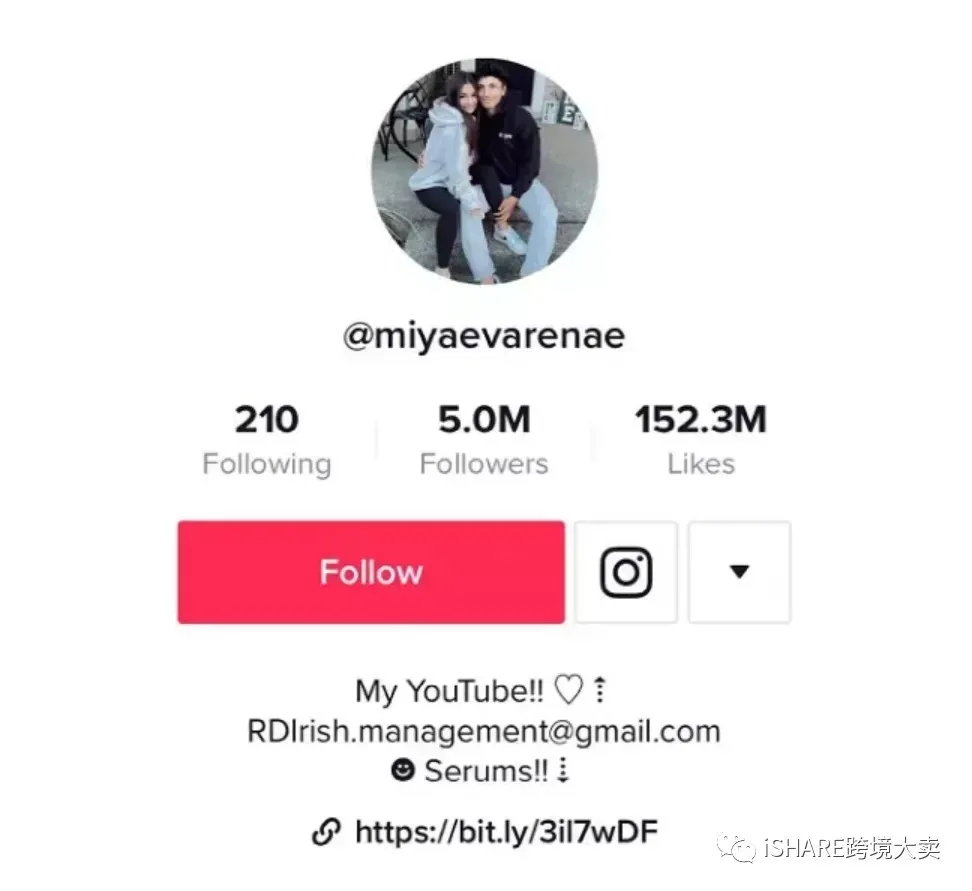Open the linked Instagram profile
Screen dimensions: 972x891
[x=626, y=572]
